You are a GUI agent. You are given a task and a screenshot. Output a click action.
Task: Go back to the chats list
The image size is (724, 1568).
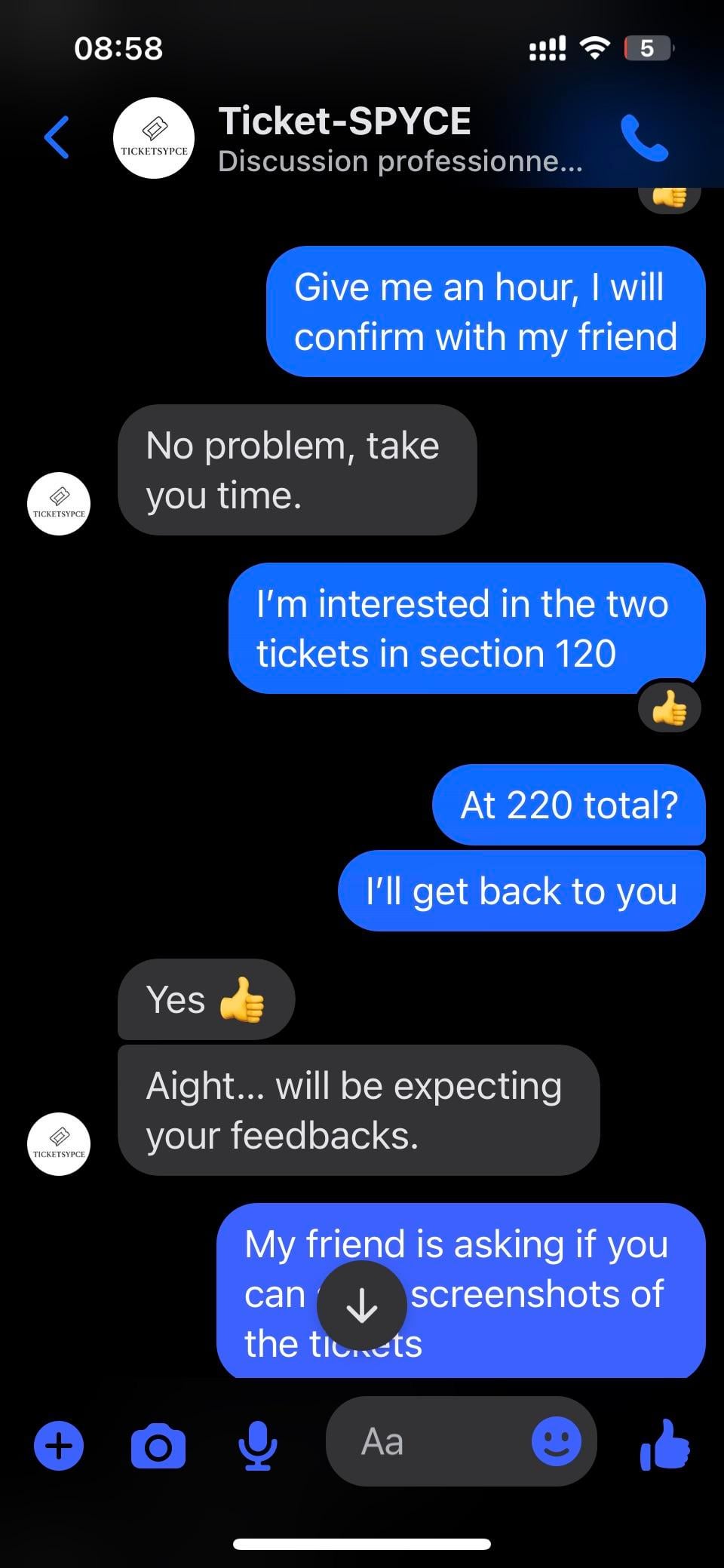pos(57,137)
